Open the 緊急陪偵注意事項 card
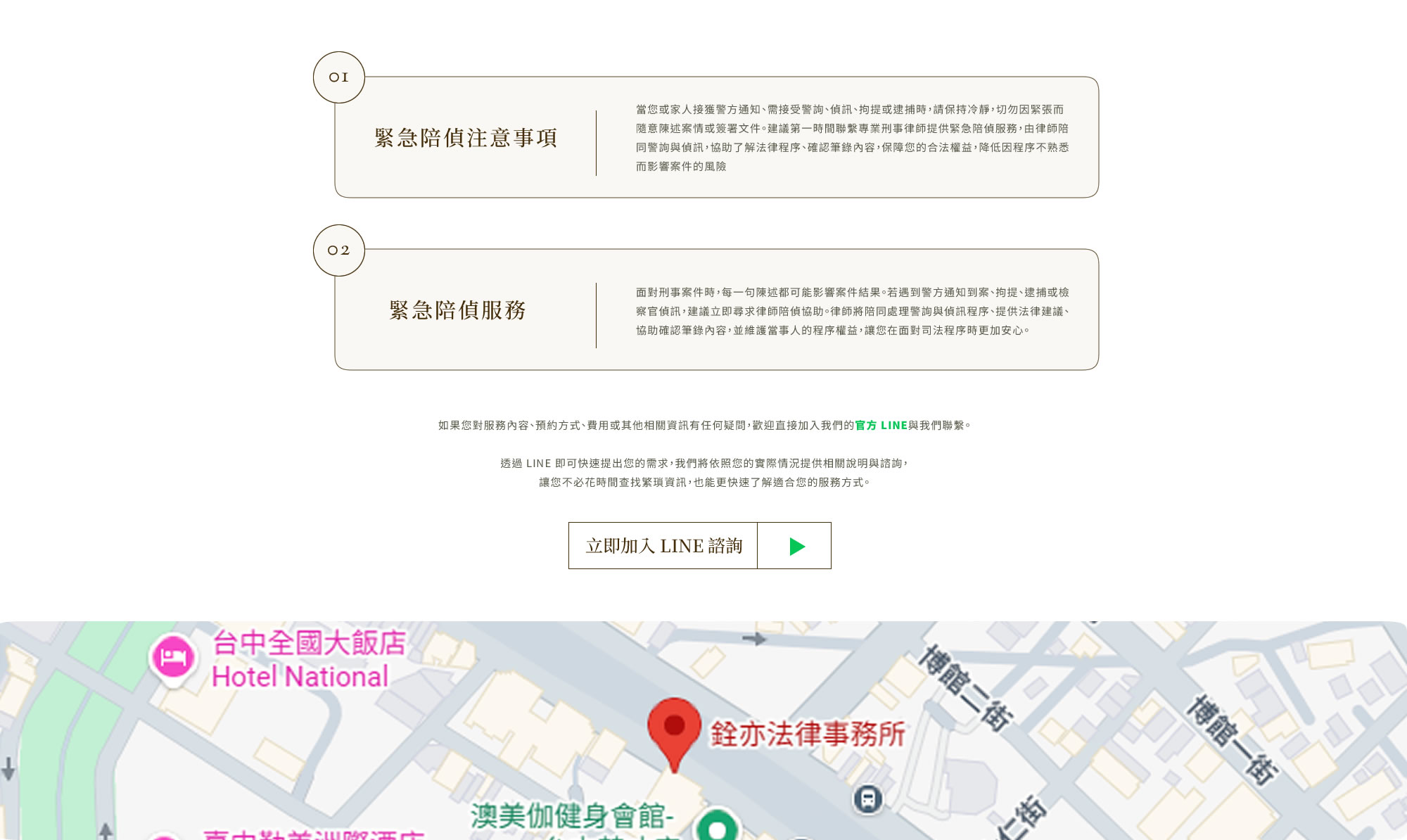Image resolution: width=1407 pixels, height=840 pixels. coord(716,137)
